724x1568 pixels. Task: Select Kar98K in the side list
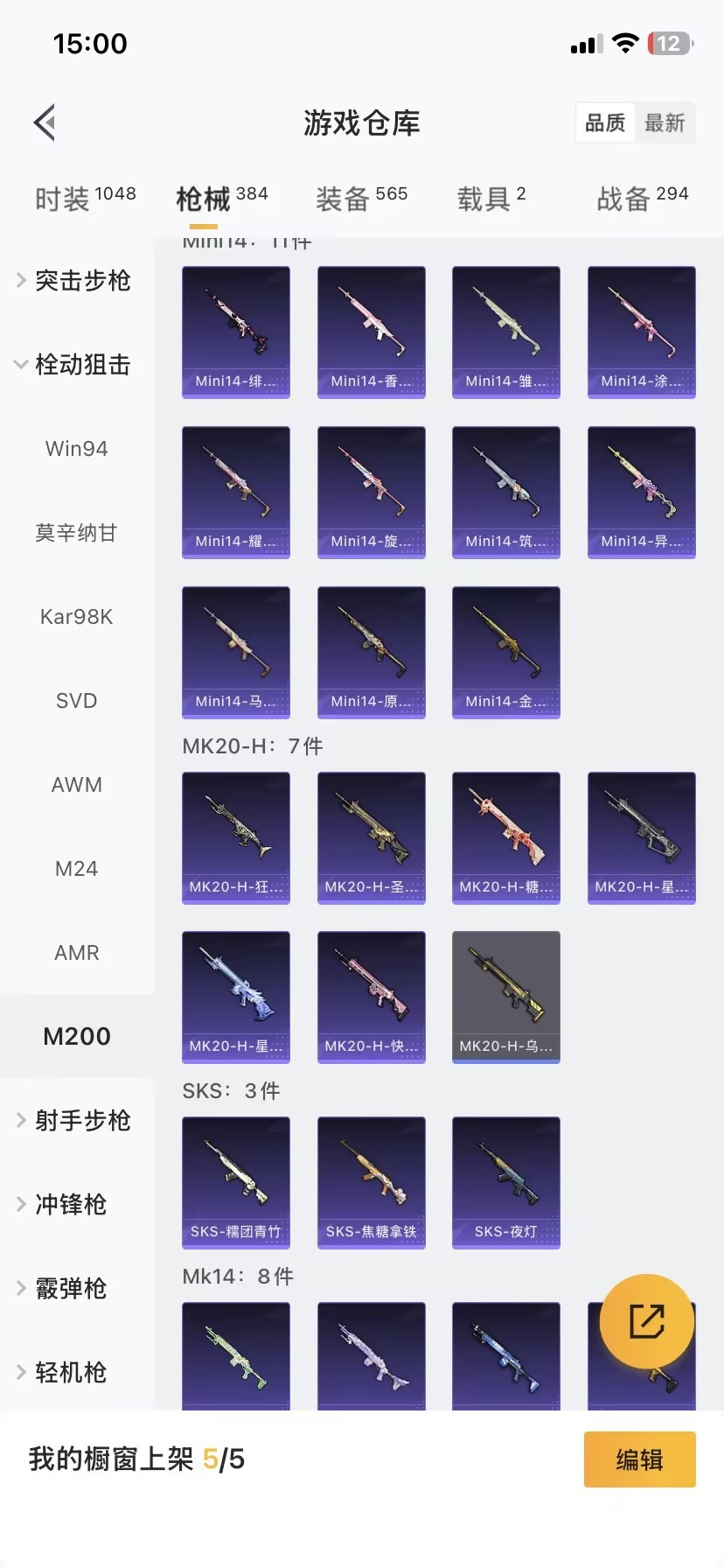[77, 617]
